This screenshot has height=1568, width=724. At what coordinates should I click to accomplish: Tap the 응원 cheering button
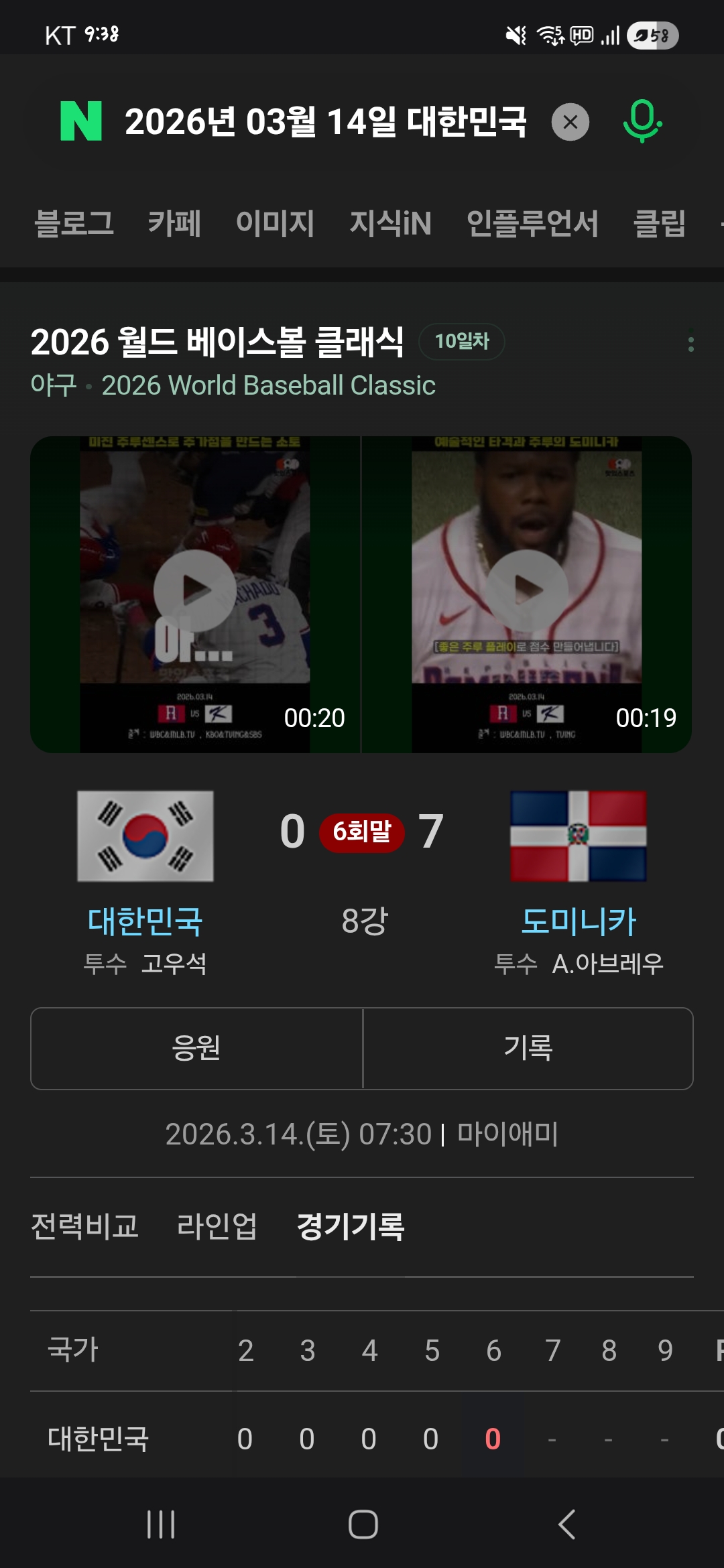[x=195, y=1049]
